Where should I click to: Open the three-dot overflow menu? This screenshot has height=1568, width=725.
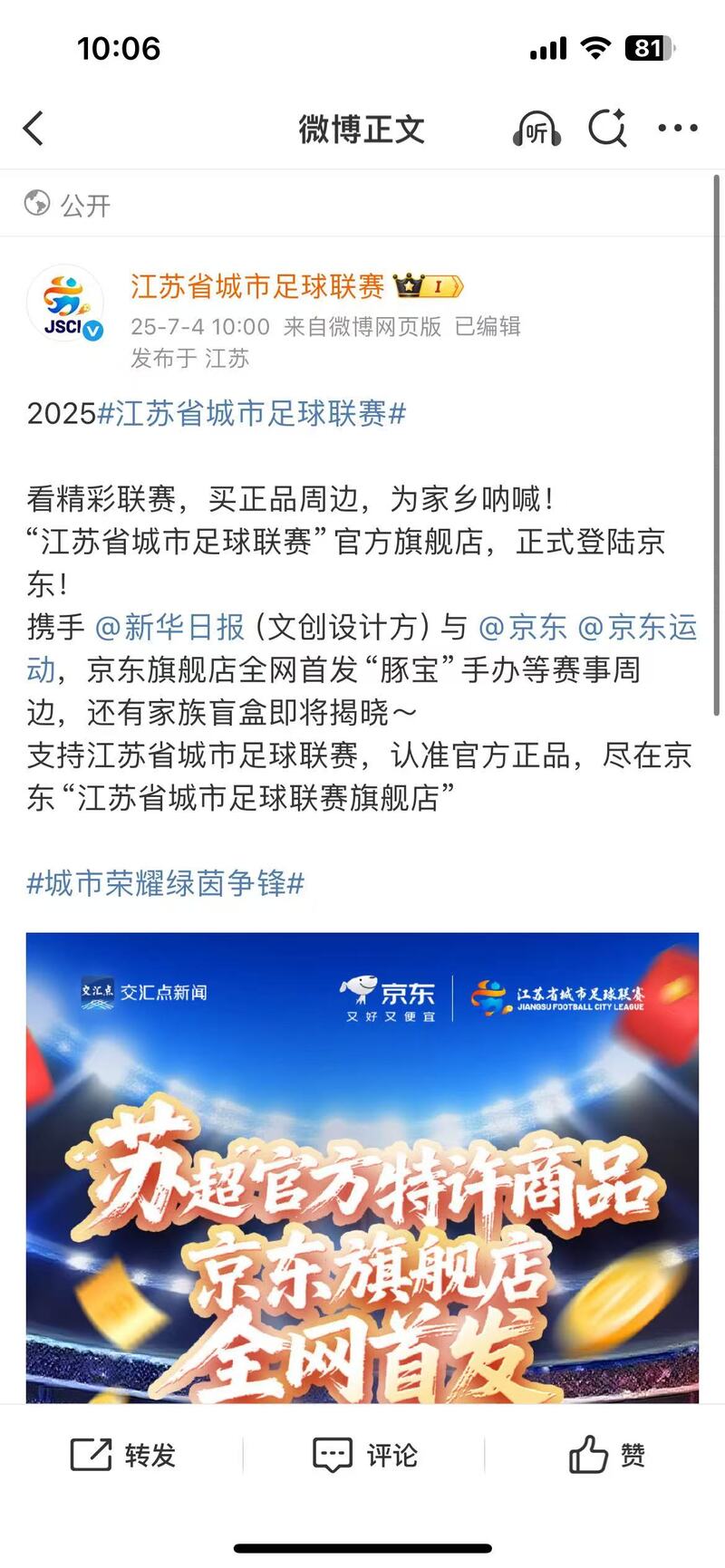(x=678, y=129)
